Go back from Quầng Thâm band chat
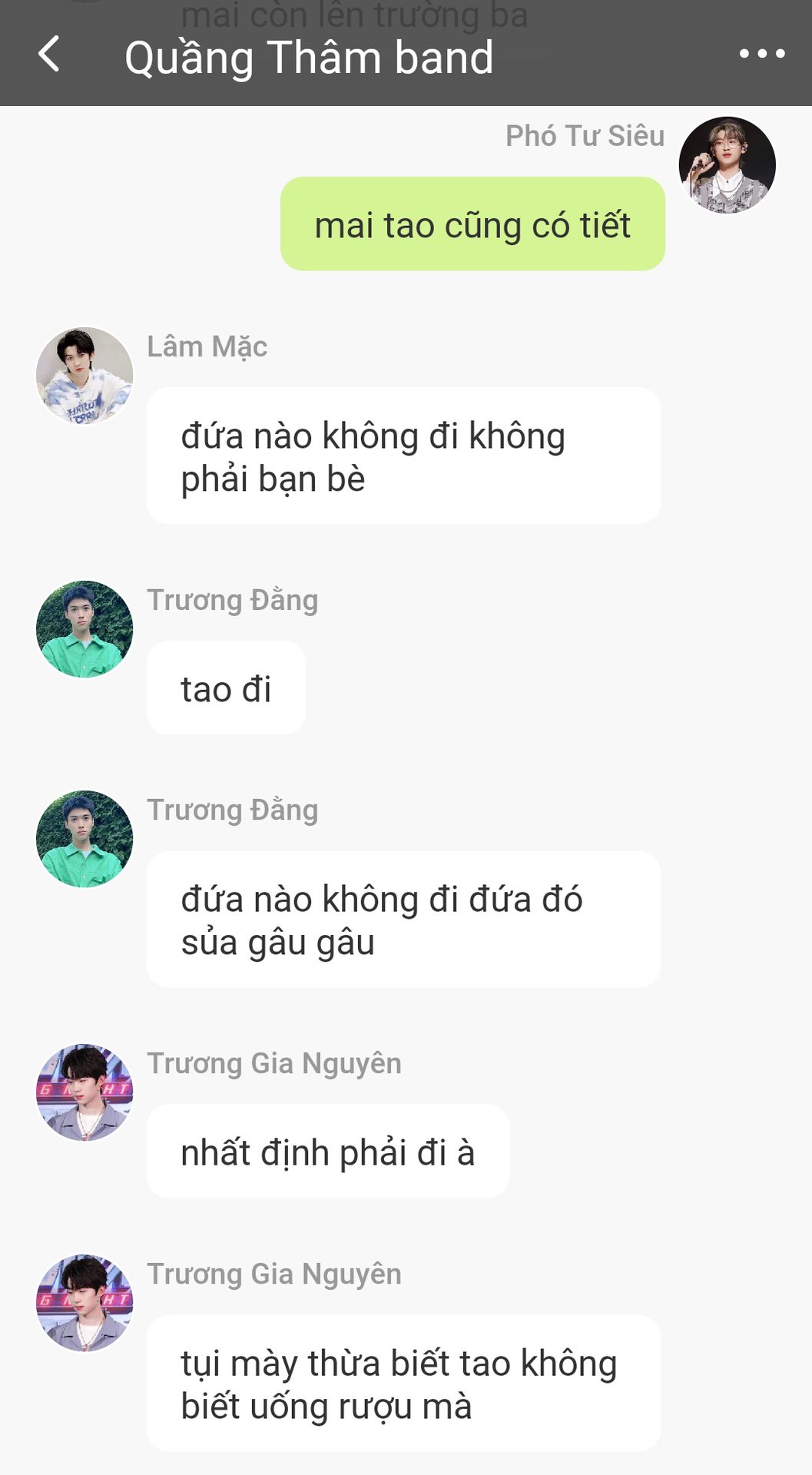 (49, 55)
